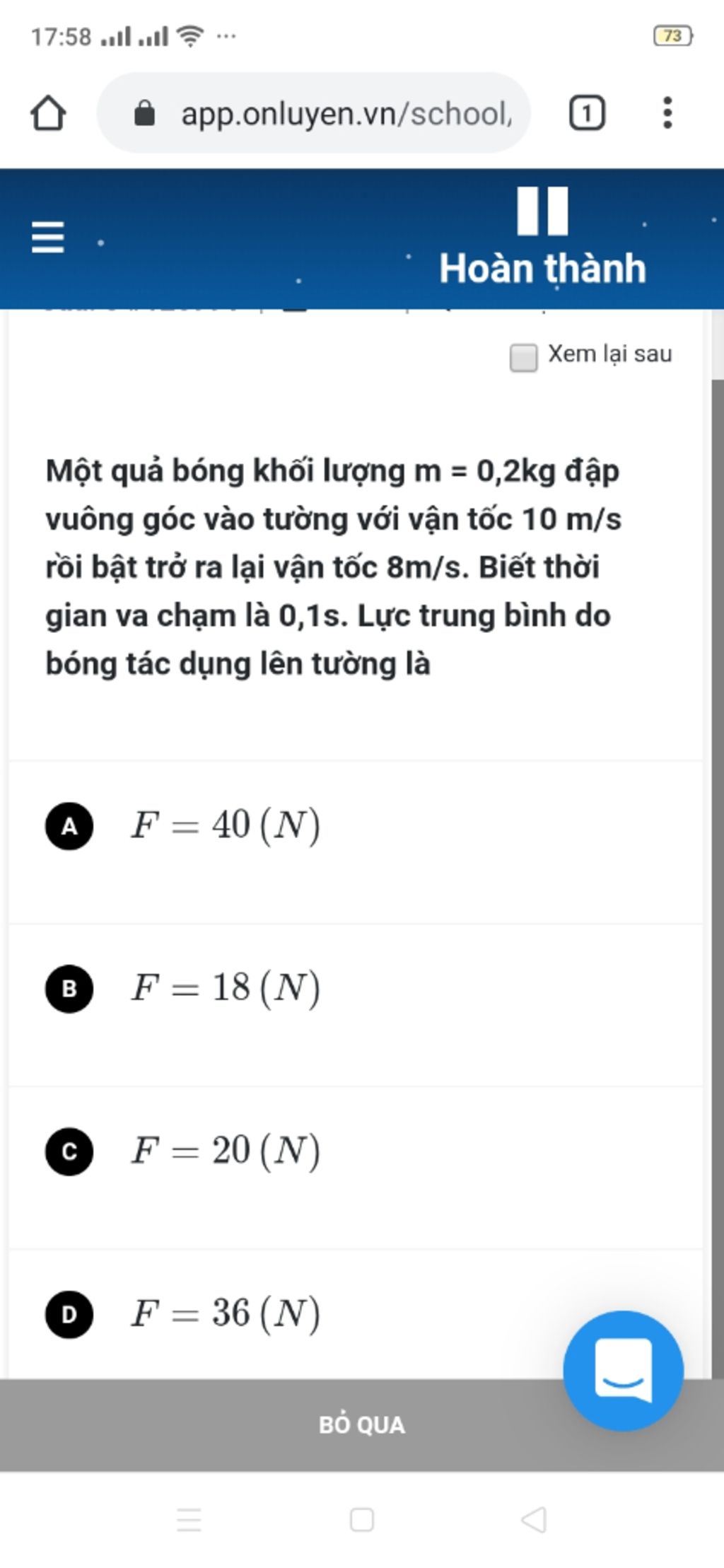Go back with the system back button
This screenshot has height=1568, width=724.
click(x=534, y=1519)
